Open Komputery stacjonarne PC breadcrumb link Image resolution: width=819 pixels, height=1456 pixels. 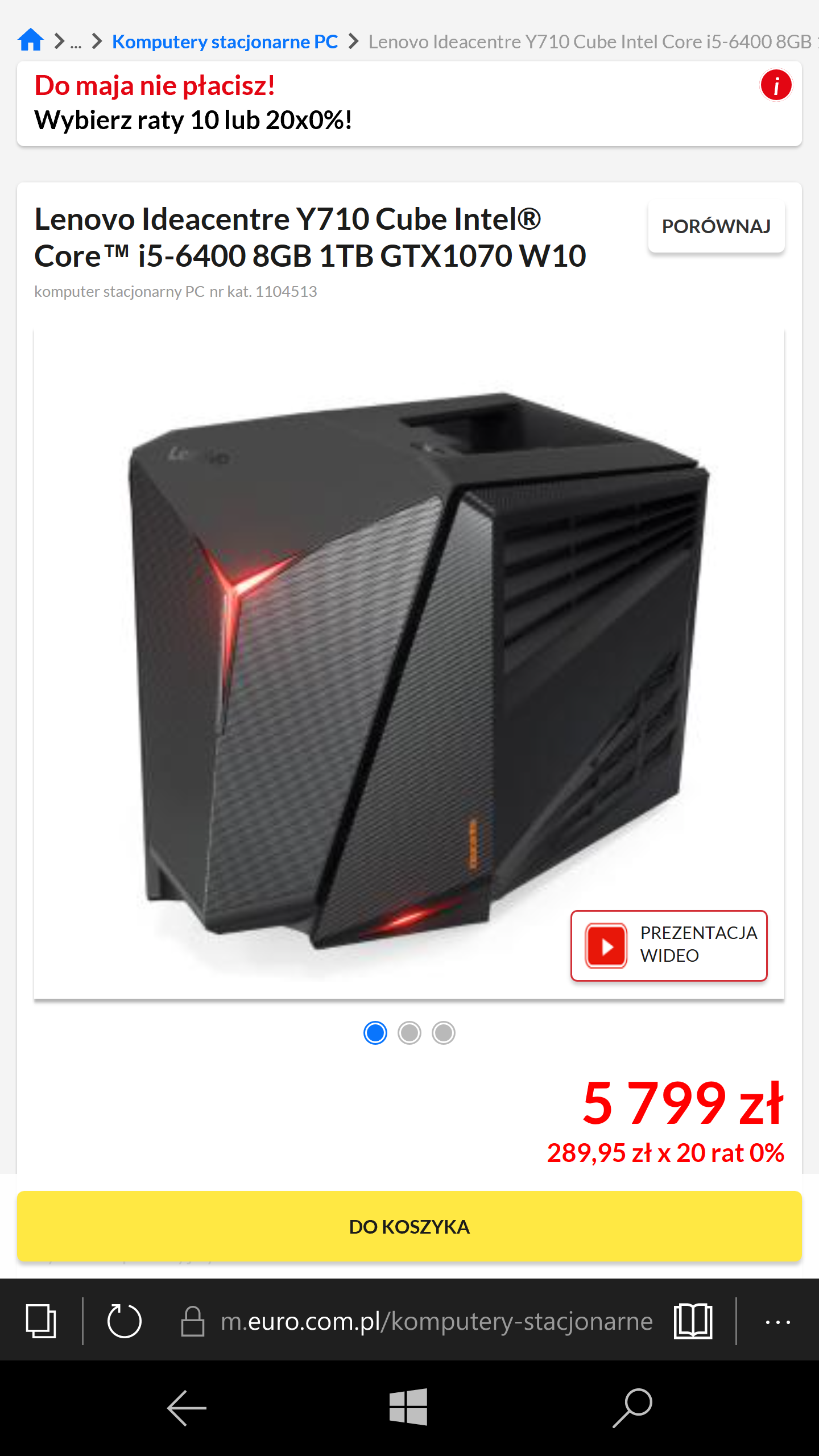225,42
